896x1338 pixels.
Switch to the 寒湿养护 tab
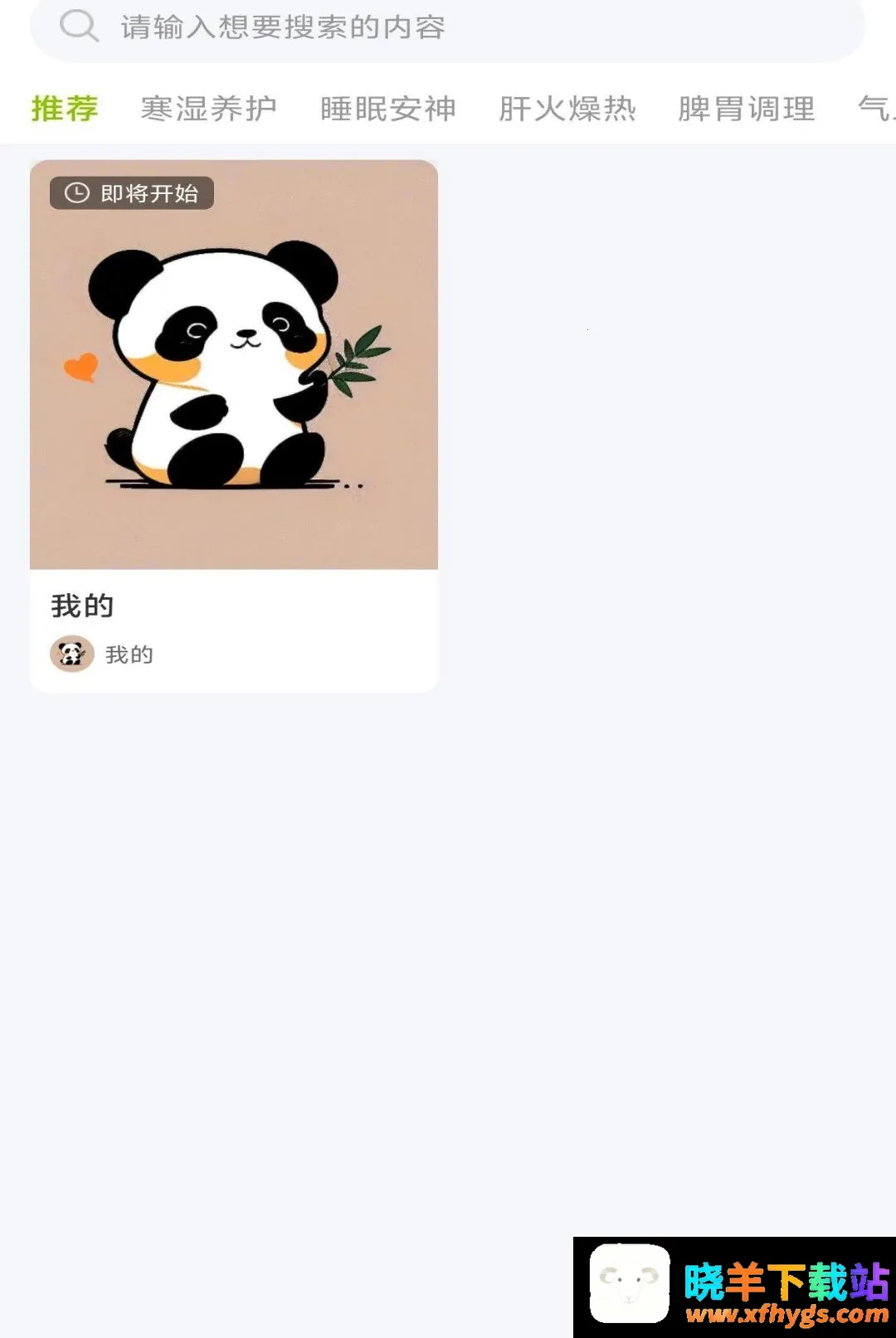pos(209,109)
